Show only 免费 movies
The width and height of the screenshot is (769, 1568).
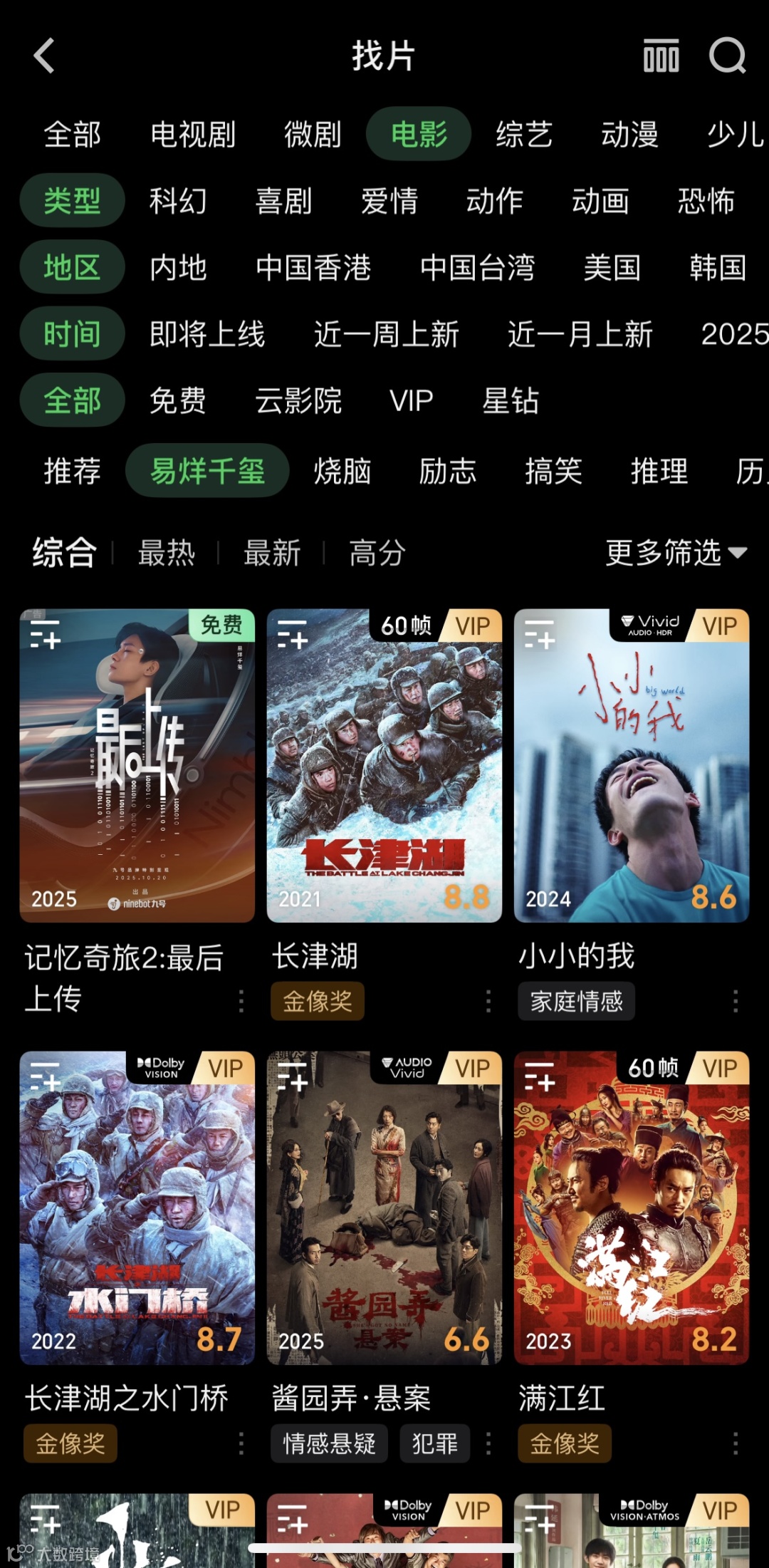click(177, 400)
